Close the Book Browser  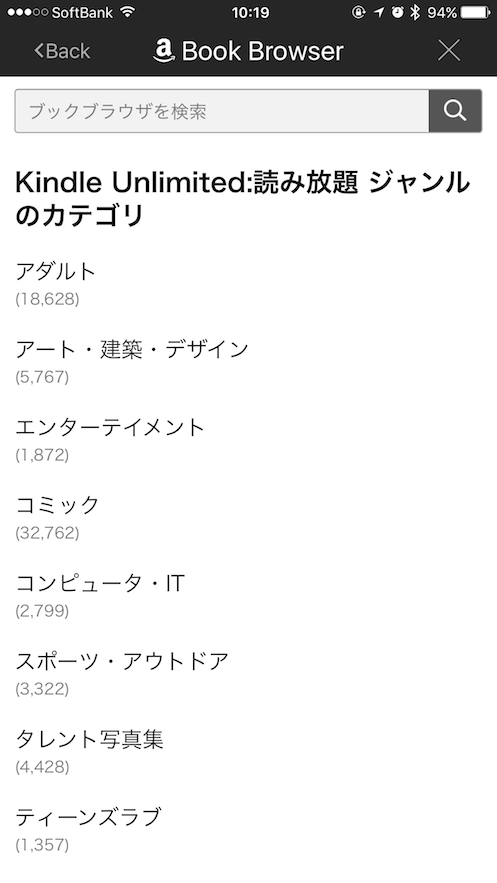(449, 51)
